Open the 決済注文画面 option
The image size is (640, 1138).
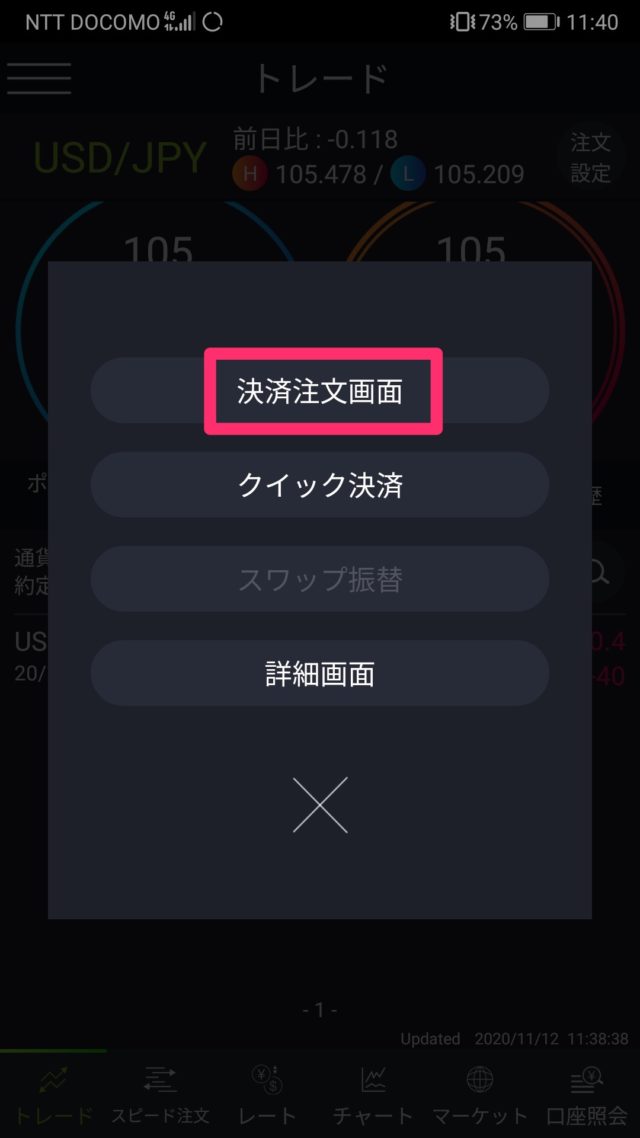[x=320, y=391]
